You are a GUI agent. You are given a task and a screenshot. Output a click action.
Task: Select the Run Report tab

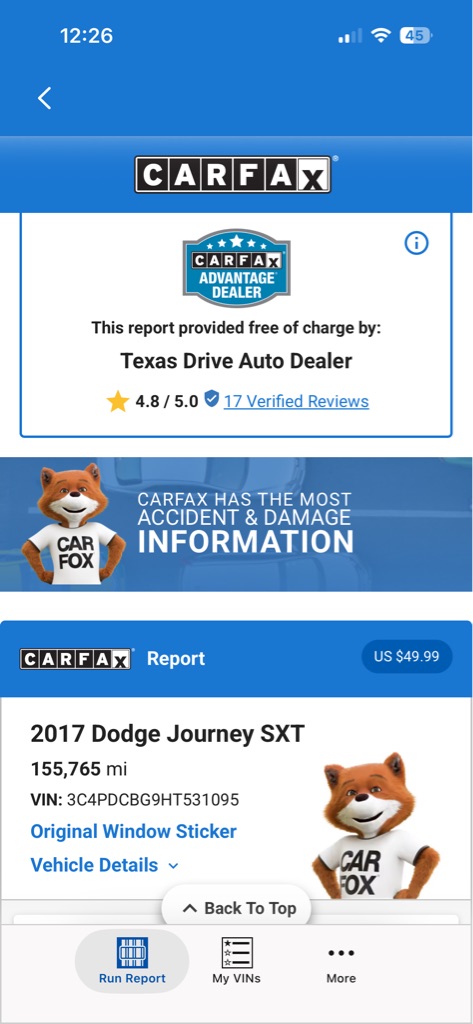click(x=132, y=960)
